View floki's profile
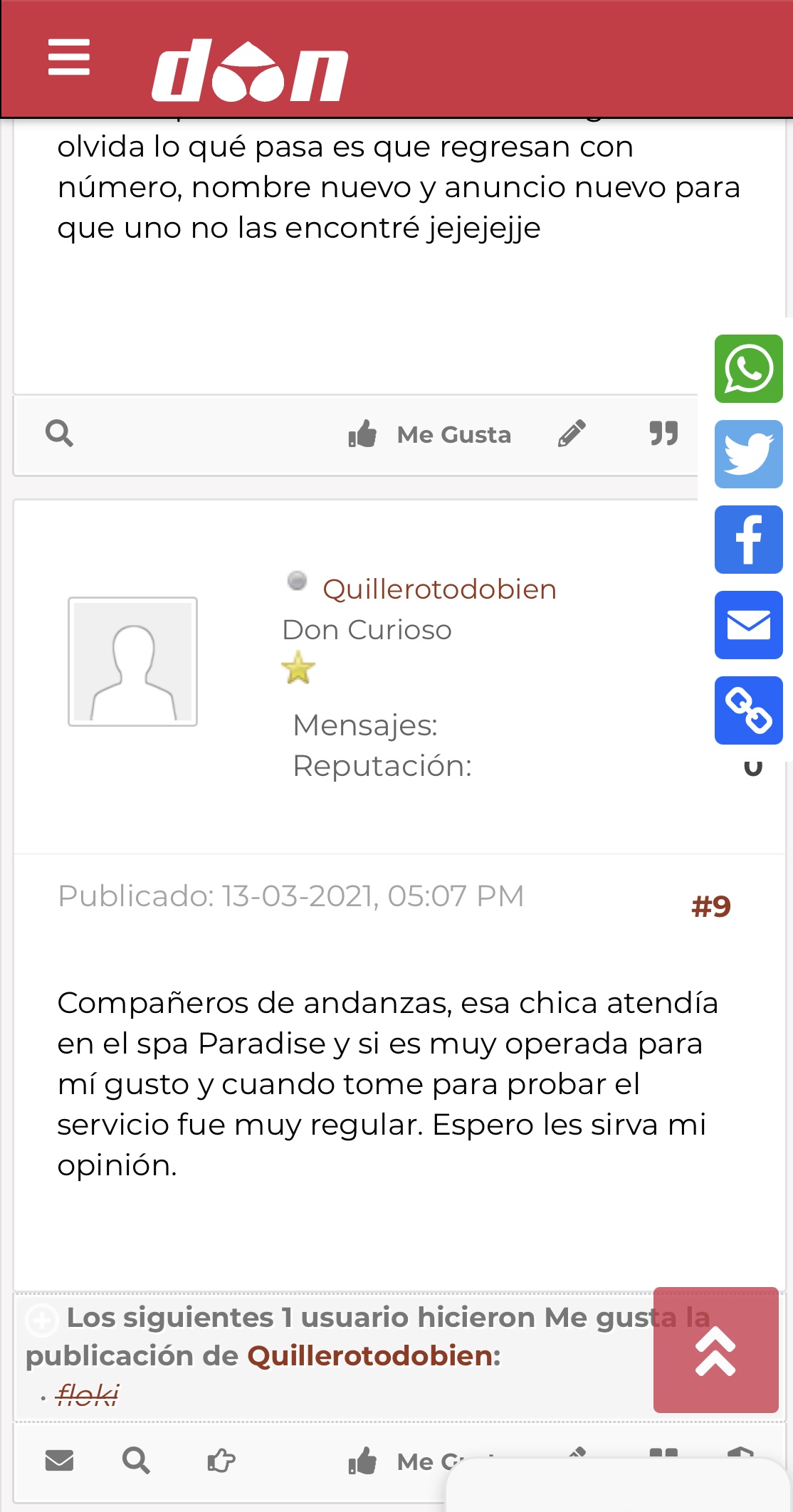Viewport: 793px width, 1512px height. [87, 1394]
